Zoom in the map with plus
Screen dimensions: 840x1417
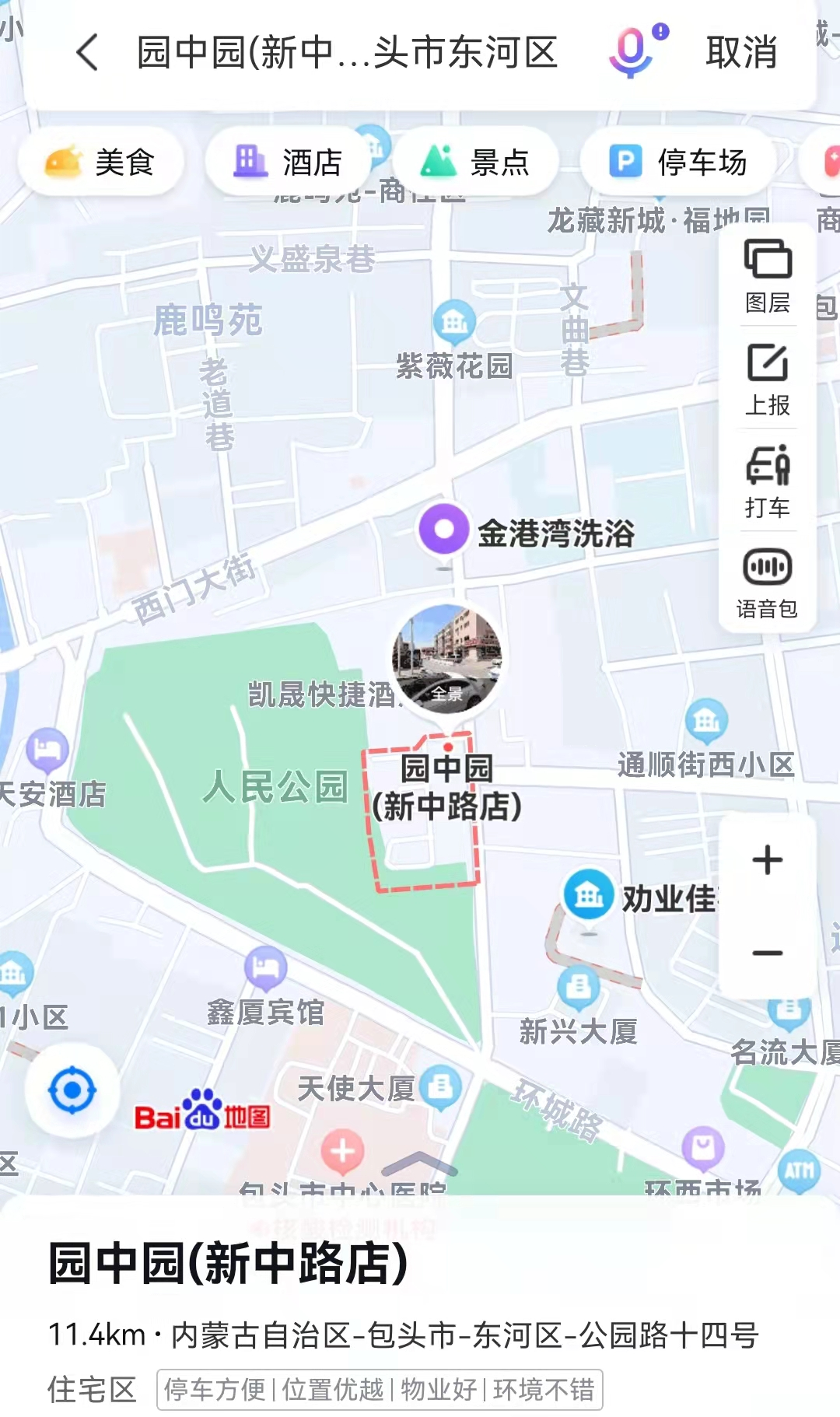coord(768,860)
